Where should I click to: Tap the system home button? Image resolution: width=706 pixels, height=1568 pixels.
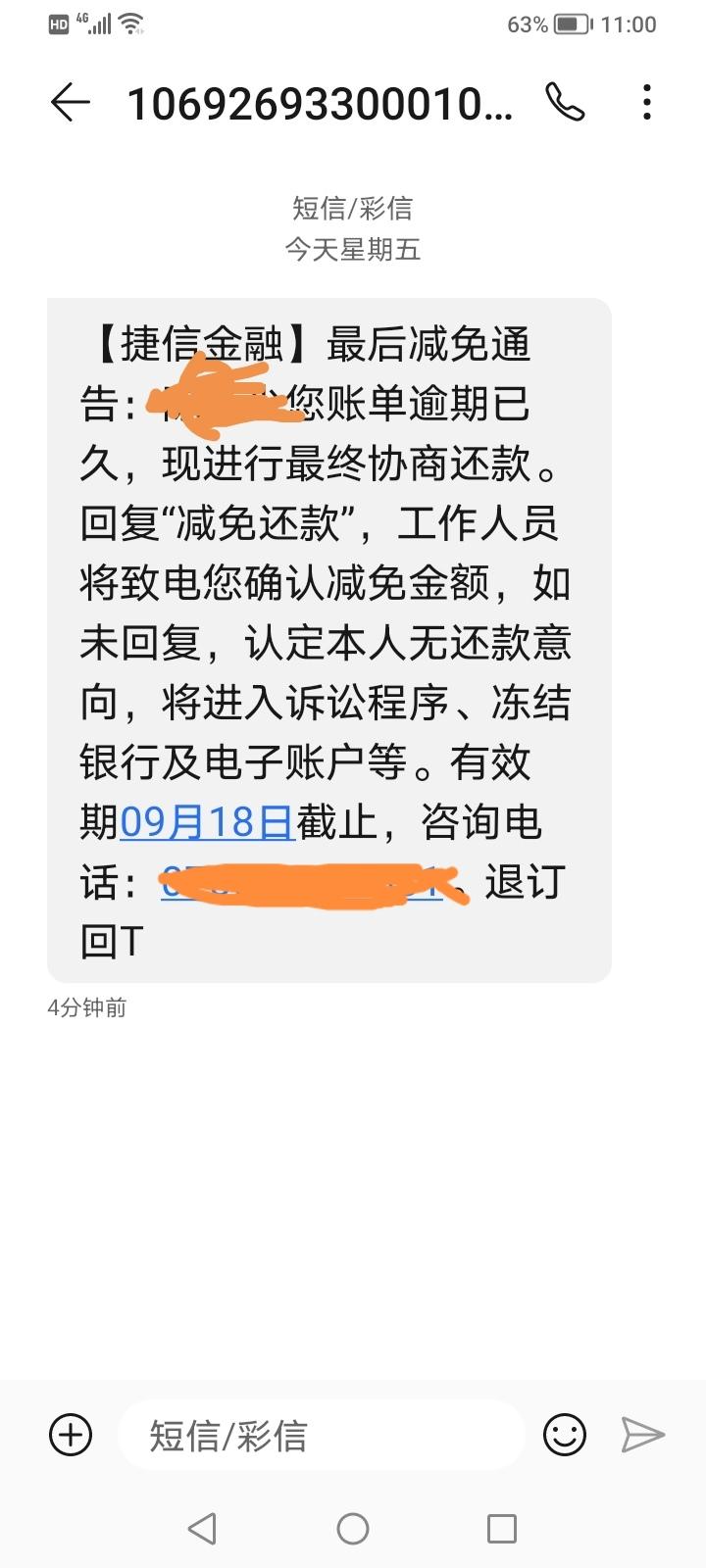[353, 1529]
